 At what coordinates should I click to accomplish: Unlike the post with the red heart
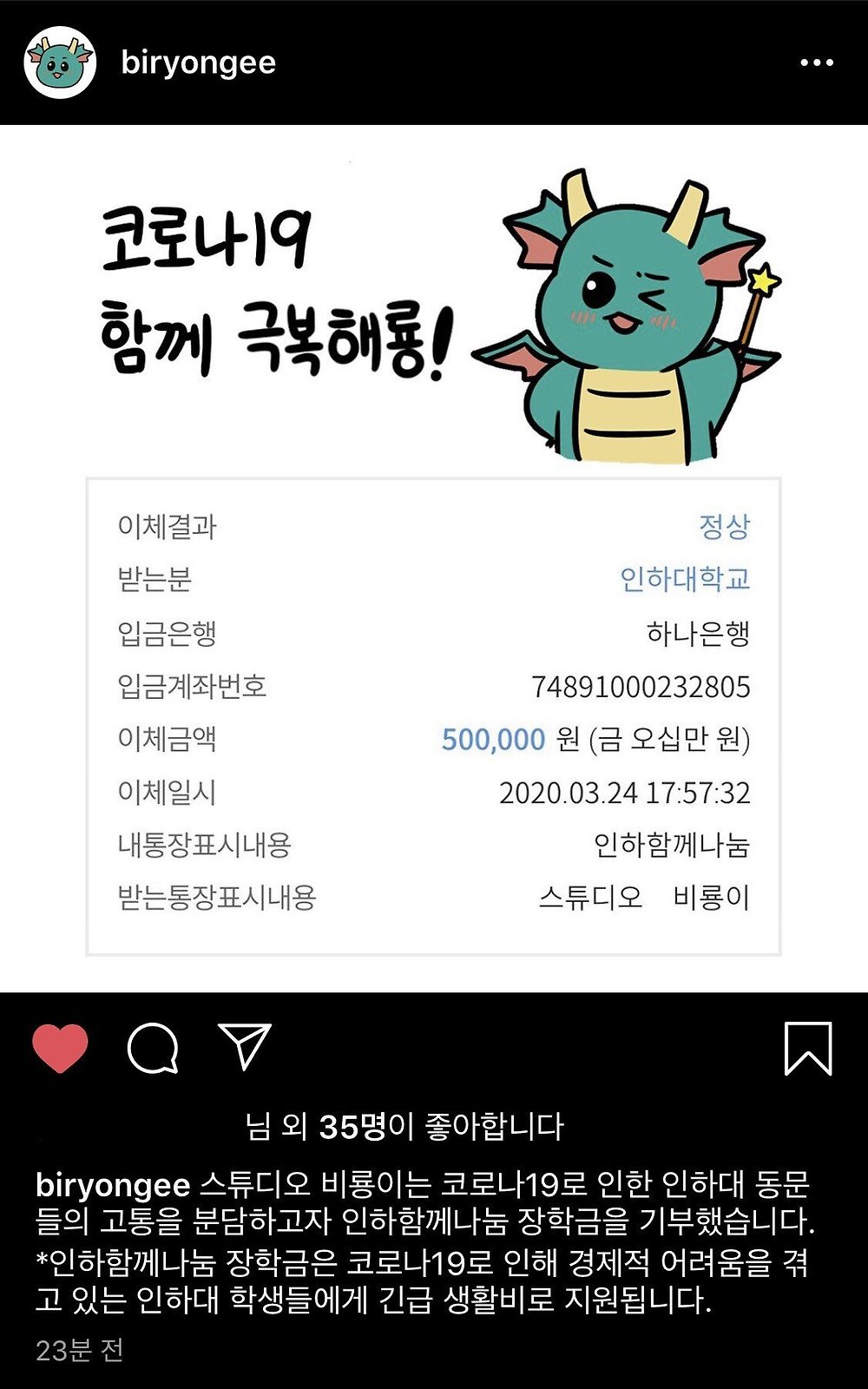[60, 1048]
